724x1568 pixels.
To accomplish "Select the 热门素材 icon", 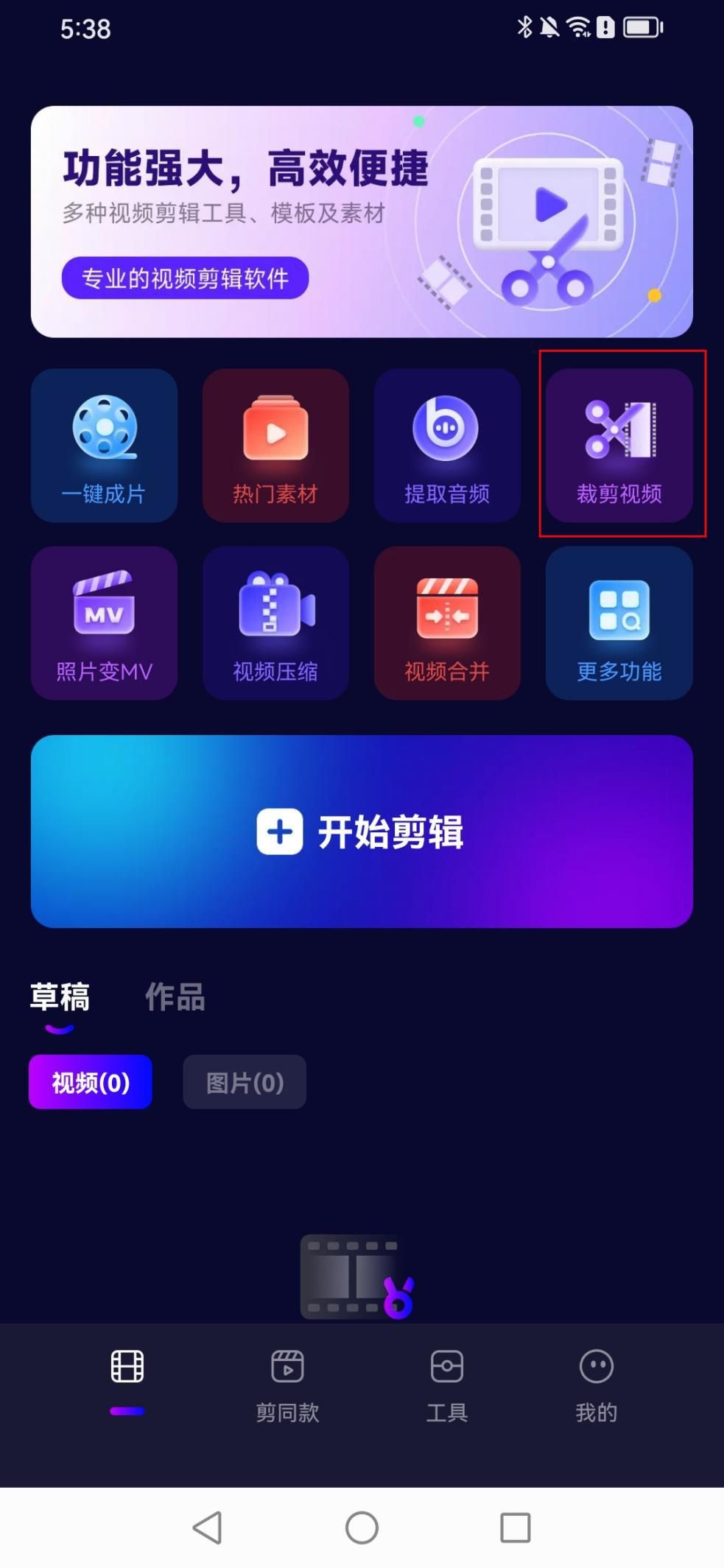I will point(275,444).
